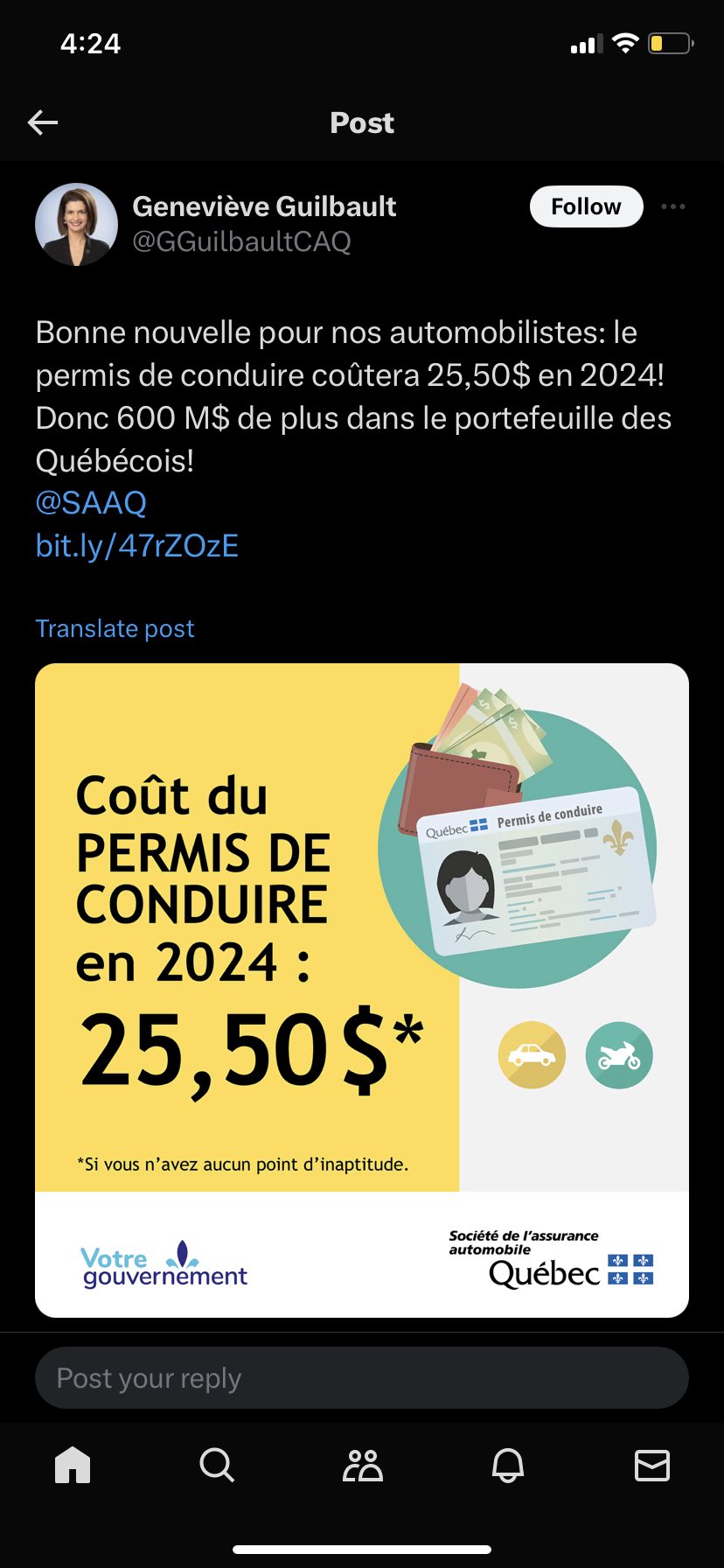
Task: Tap the Post your reply field
Action: click(362, 1377)
